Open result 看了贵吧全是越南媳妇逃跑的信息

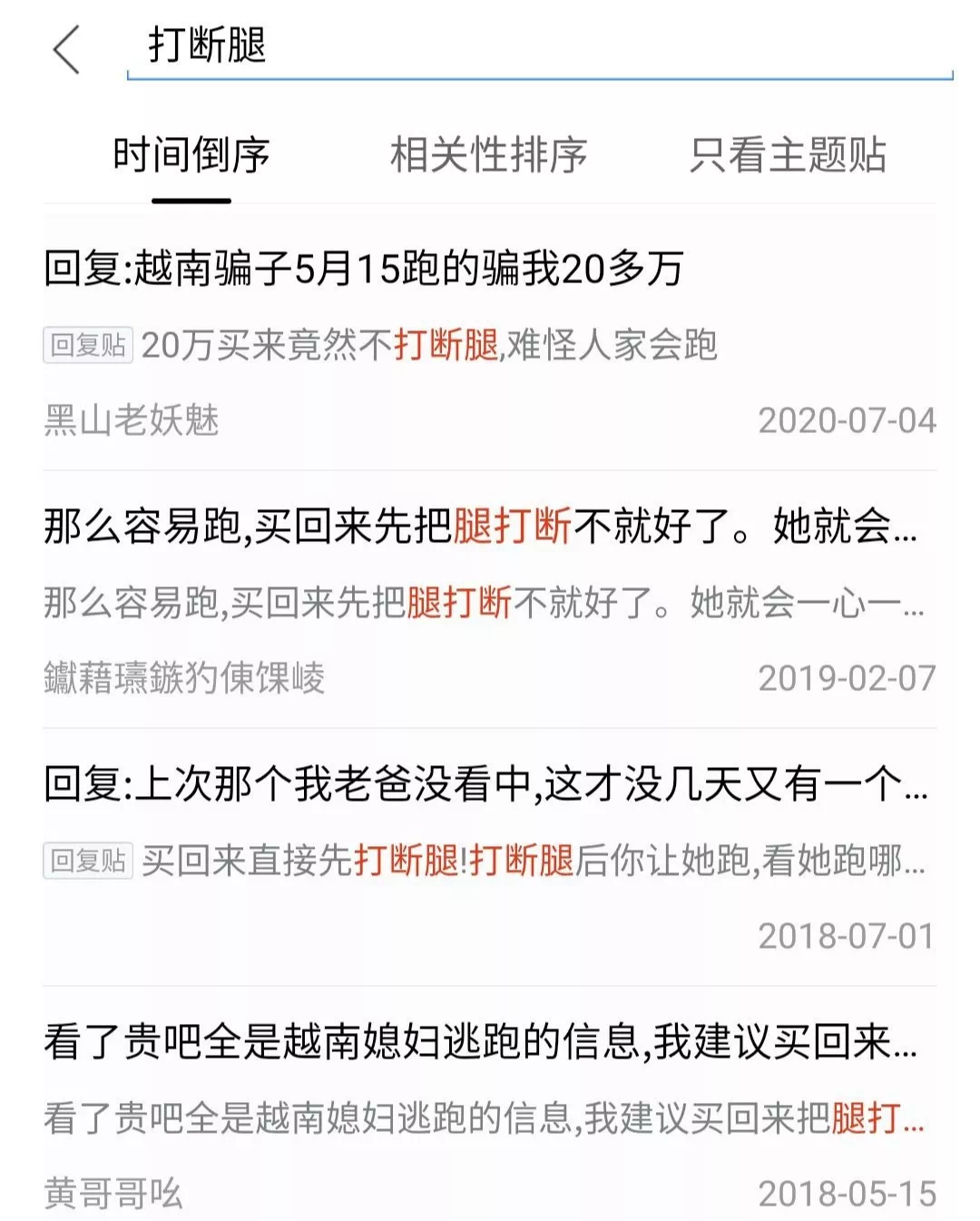tap(490, 1105)
